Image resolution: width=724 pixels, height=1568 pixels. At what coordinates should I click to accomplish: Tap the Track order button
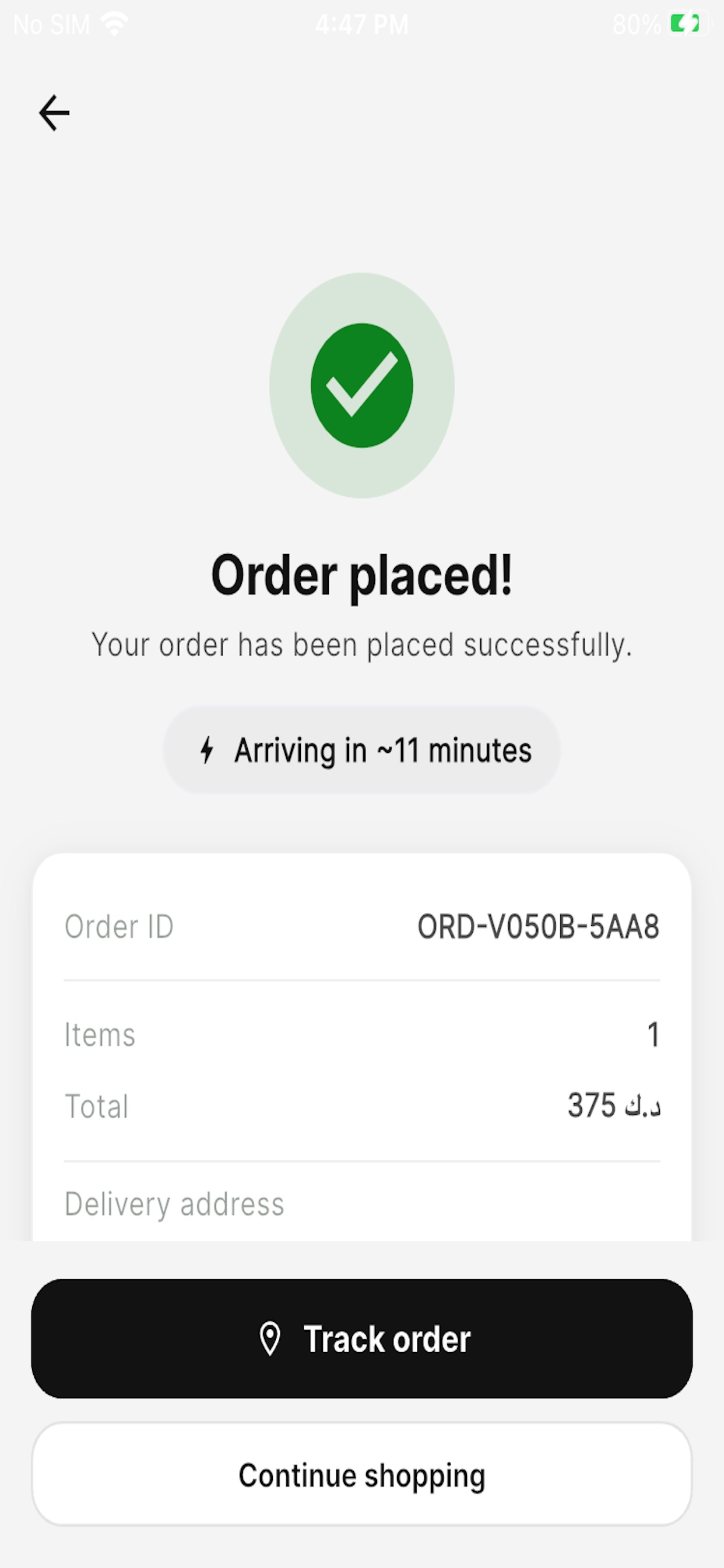click(362, 1339)
